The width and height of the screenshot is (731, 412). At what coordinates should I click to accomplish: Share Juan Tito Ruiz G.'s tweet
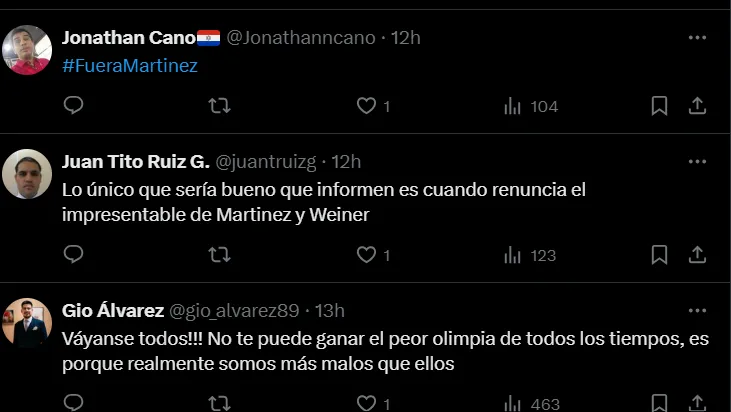pos(698,255)
